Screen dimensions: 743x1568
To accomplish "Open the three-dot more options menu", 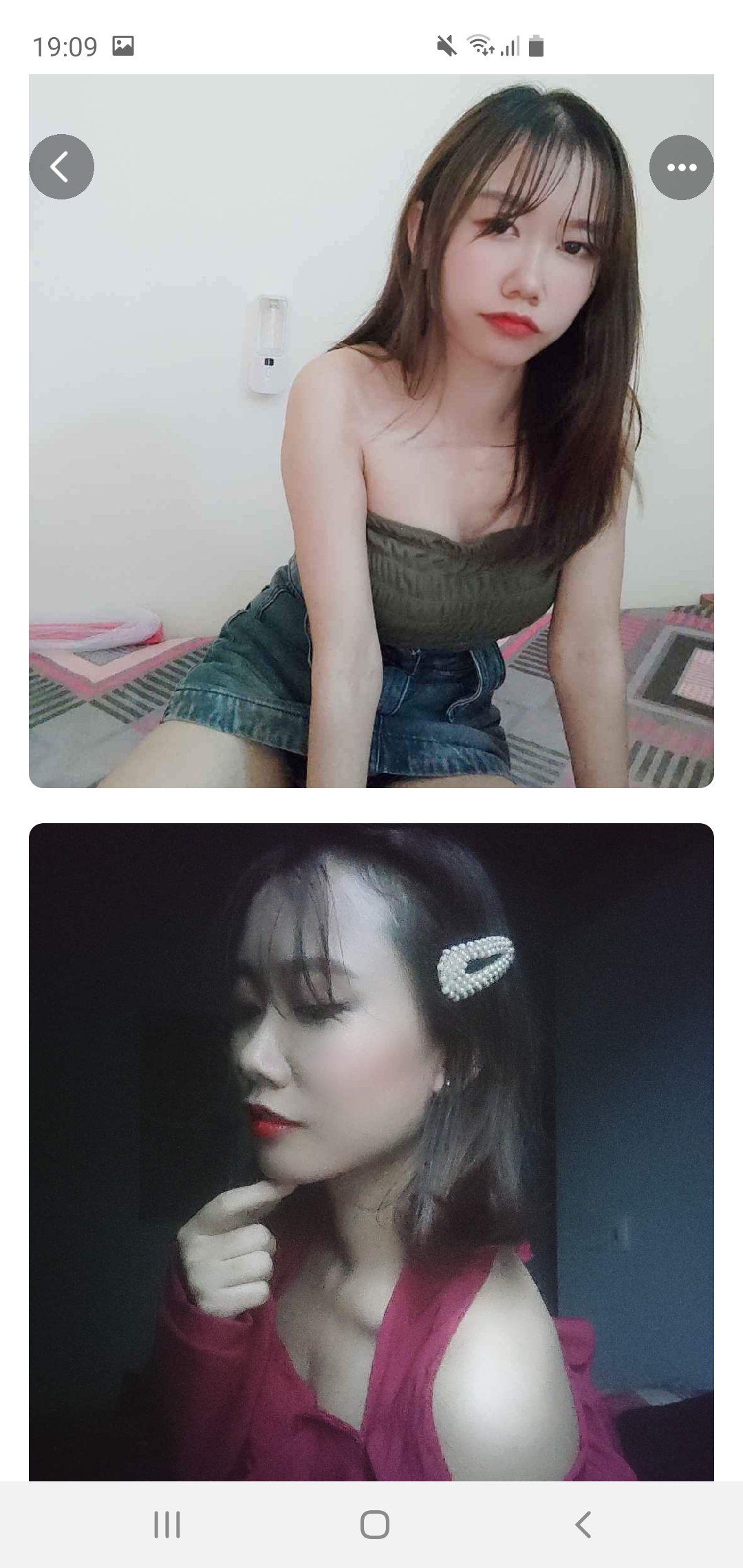I will 681,167.
